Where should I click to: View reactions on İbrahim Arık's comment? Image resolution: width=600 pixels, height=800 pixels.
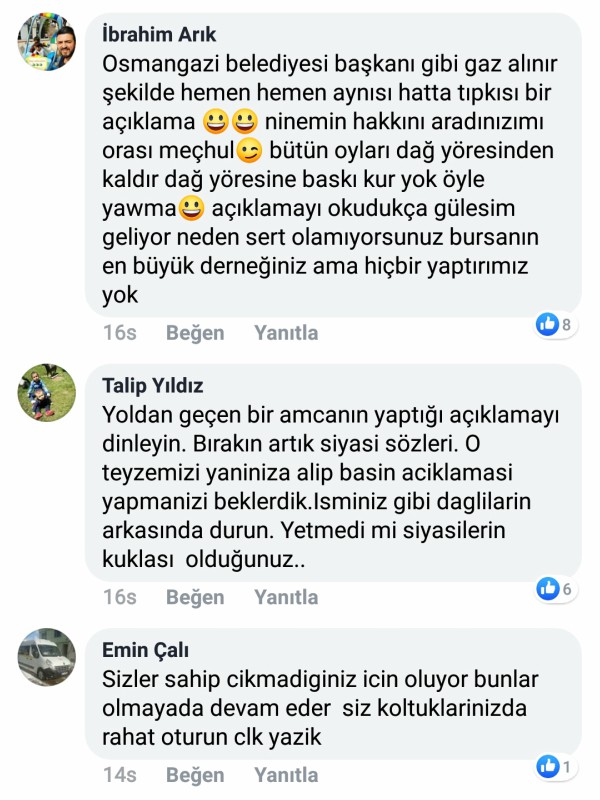coord(555,324)
